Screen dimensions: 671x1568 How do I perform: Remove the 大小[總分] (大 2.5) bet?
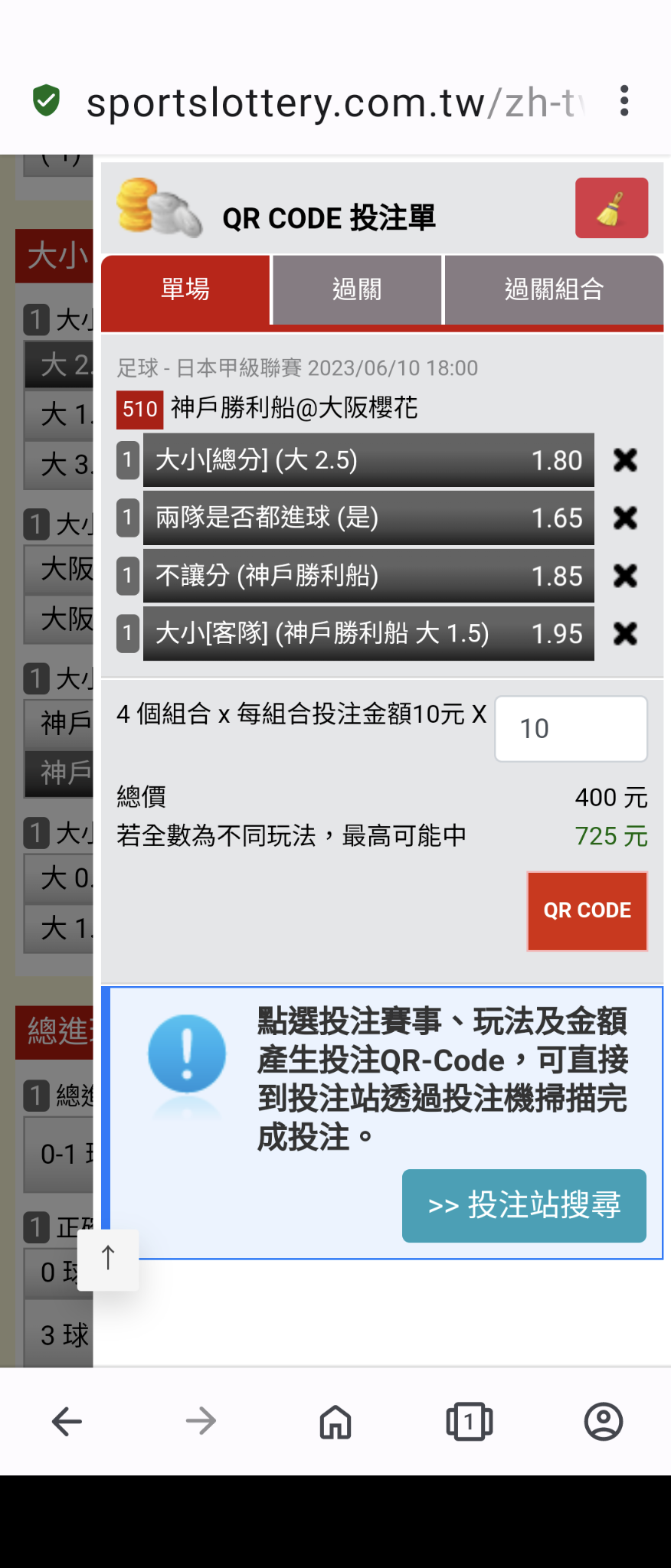click(x=625, y=460)
